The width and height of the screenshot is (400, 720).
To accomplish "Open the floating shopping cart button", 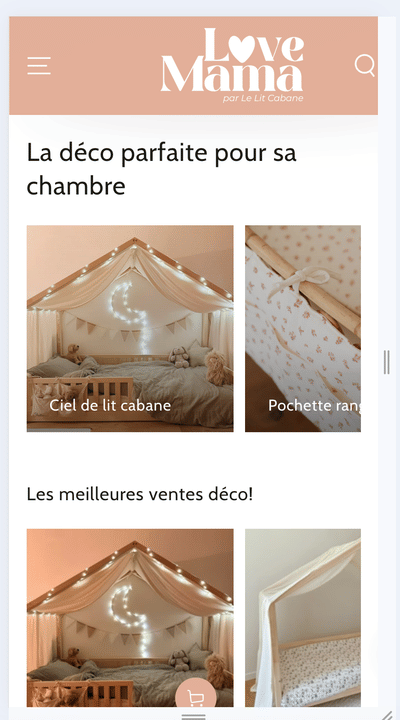I will click(196, 694).
